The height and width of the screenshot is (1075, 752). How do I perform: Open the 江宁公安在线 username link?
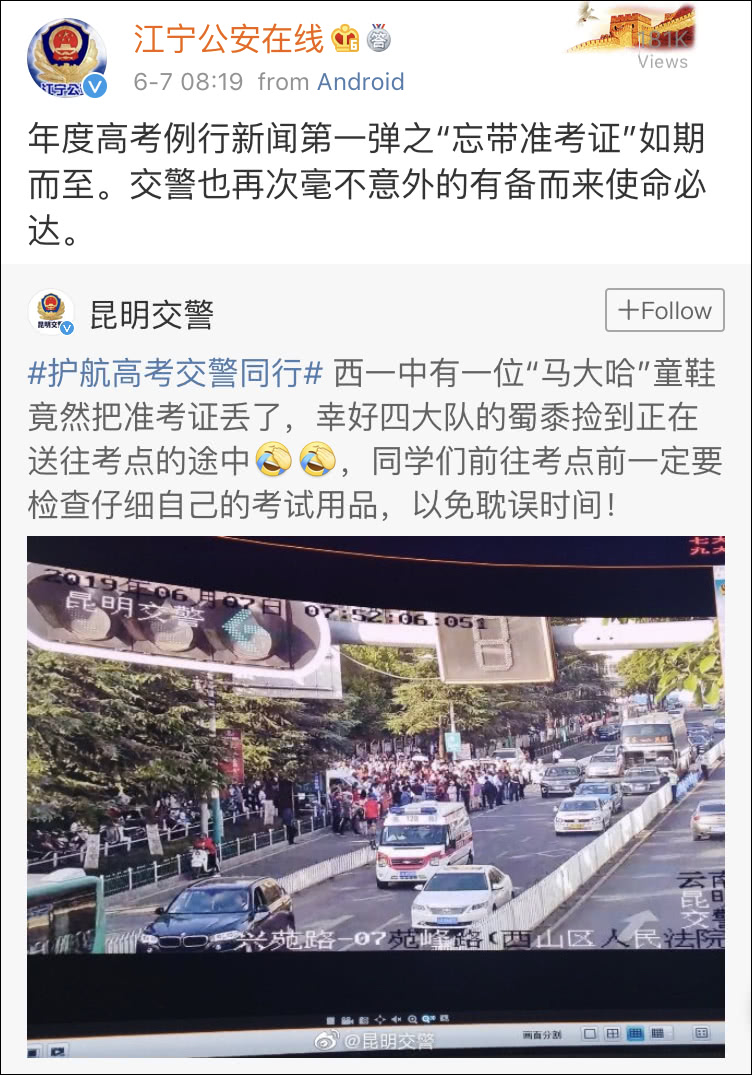[230, 39]
